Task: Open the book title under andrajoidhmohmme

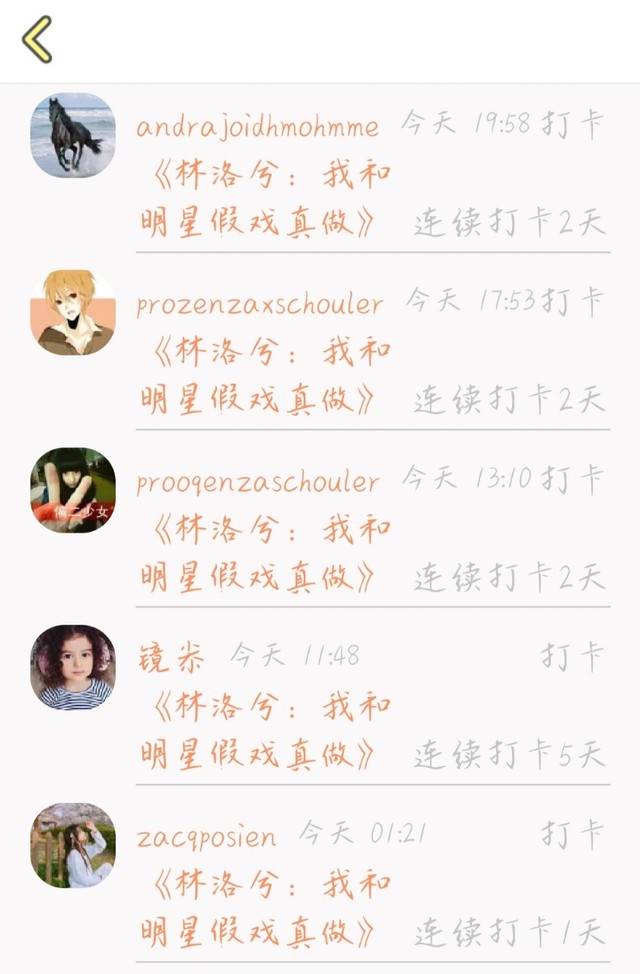Action: point(265,198)
